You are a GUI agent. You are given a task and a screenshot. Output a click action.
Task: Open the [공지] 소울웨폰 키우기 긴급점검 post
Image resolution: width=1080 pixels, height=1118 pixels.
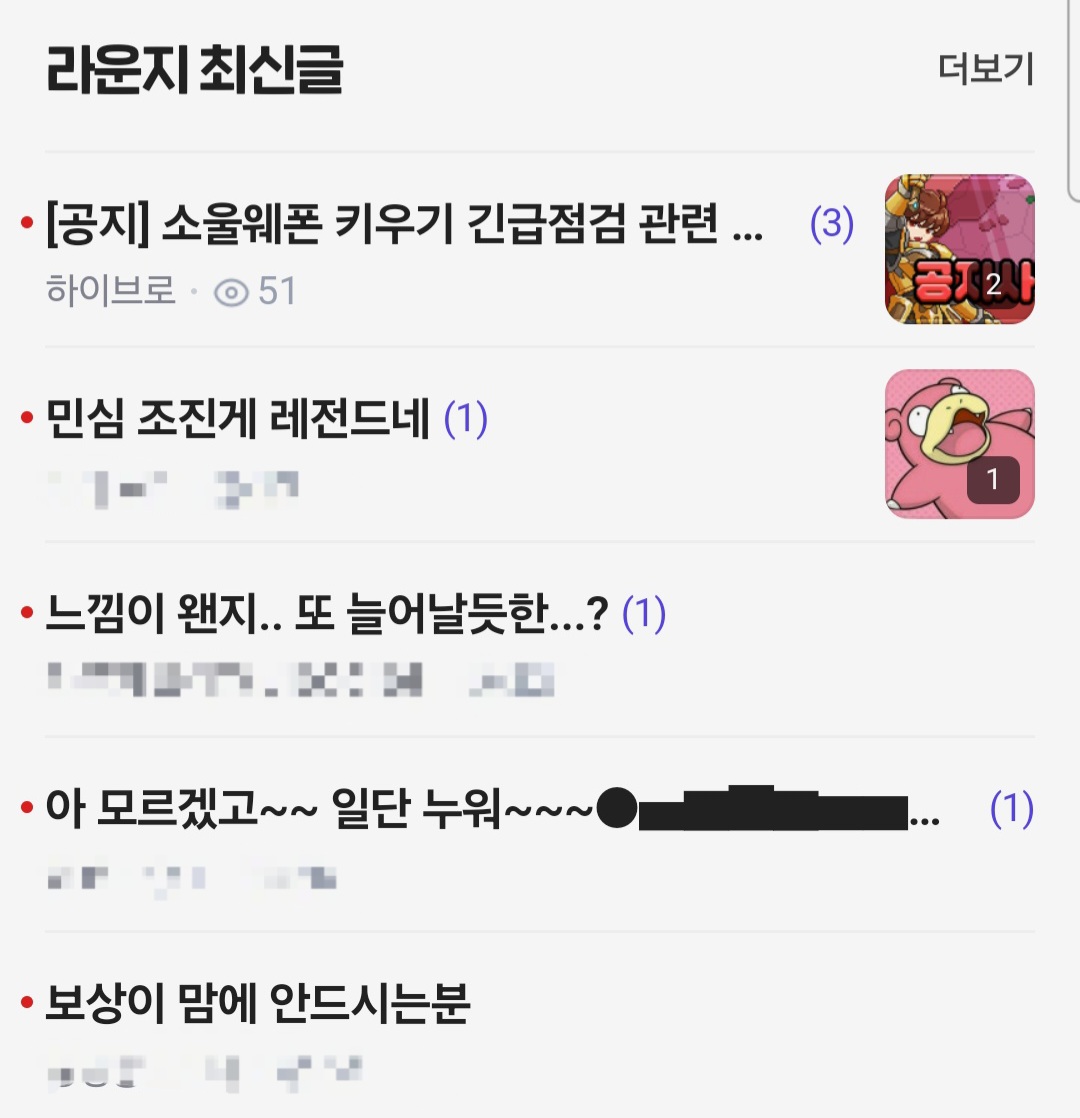pyautogui.click(x=405, y=227)
